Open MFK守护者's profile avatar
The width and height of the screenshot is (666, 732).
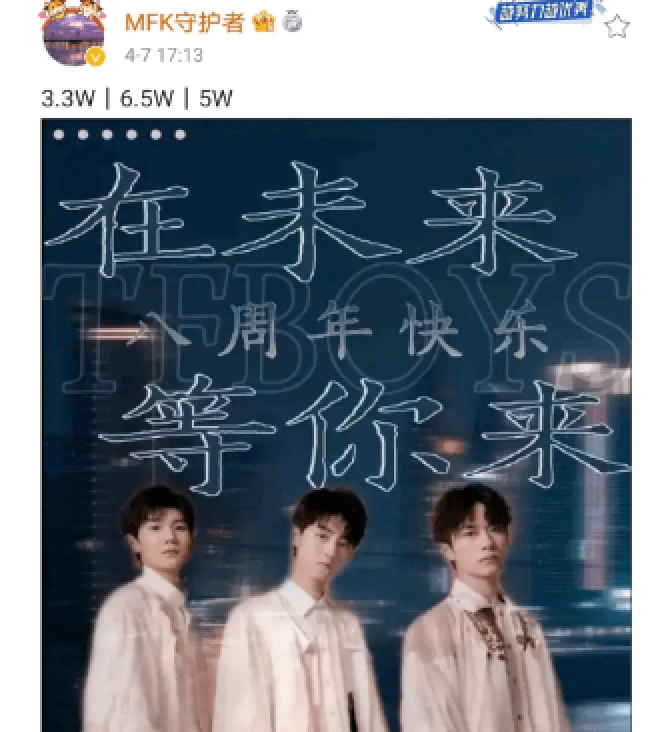coord(73,32)
